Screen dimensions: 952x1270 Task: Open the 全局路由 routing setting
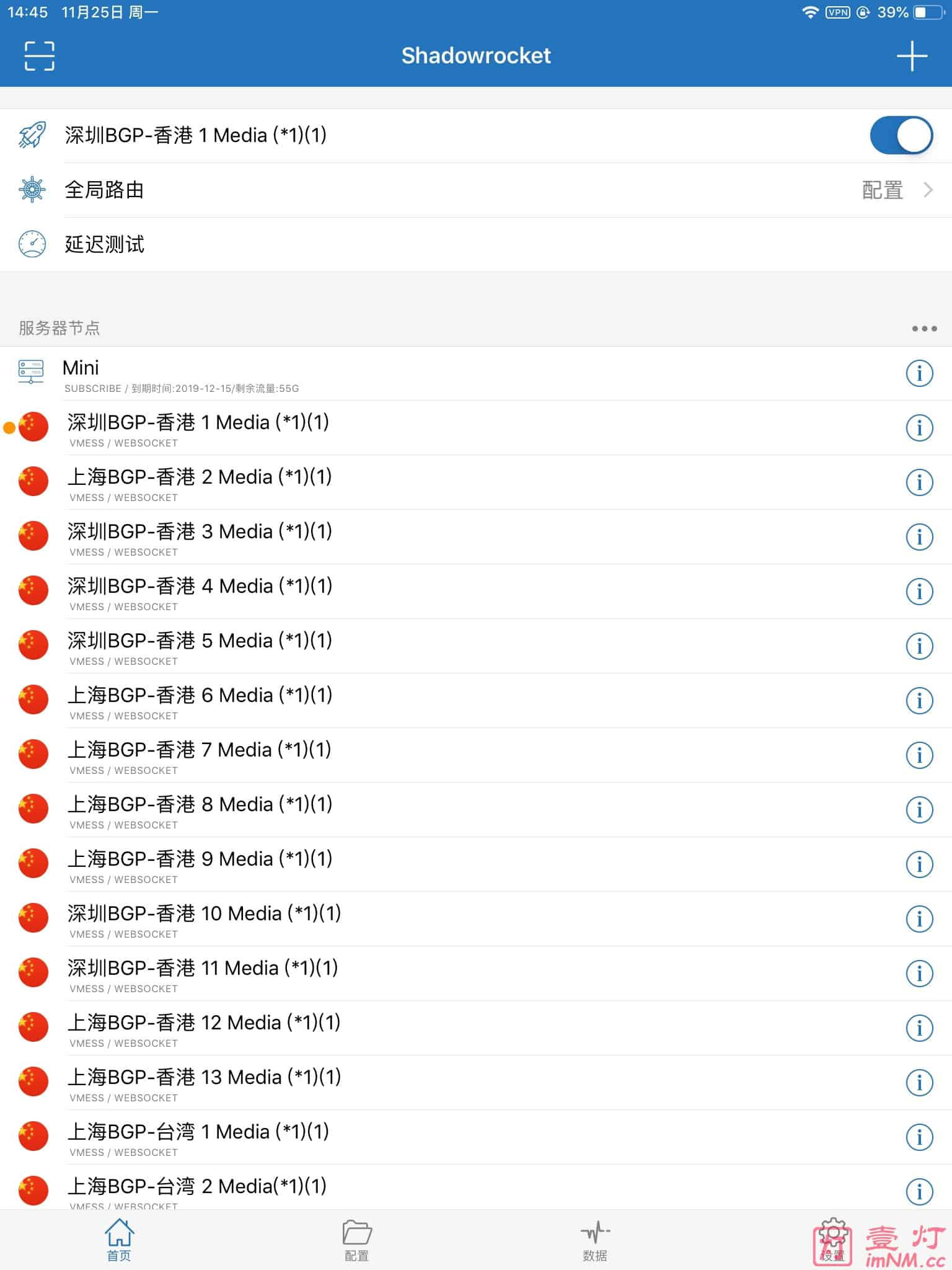(x=476, y=190)
